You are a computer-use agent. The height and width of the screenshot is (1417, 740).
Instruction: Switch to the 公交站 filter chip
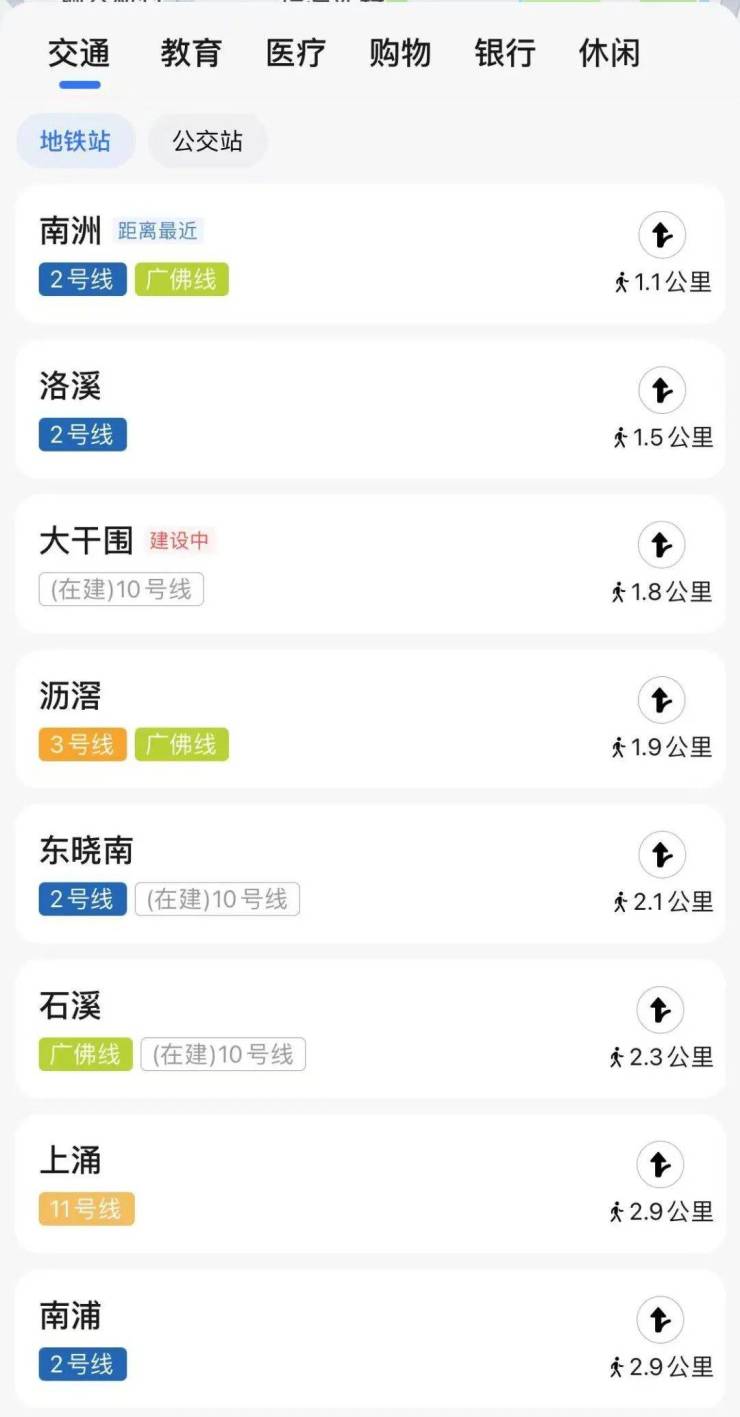point(208,141)
